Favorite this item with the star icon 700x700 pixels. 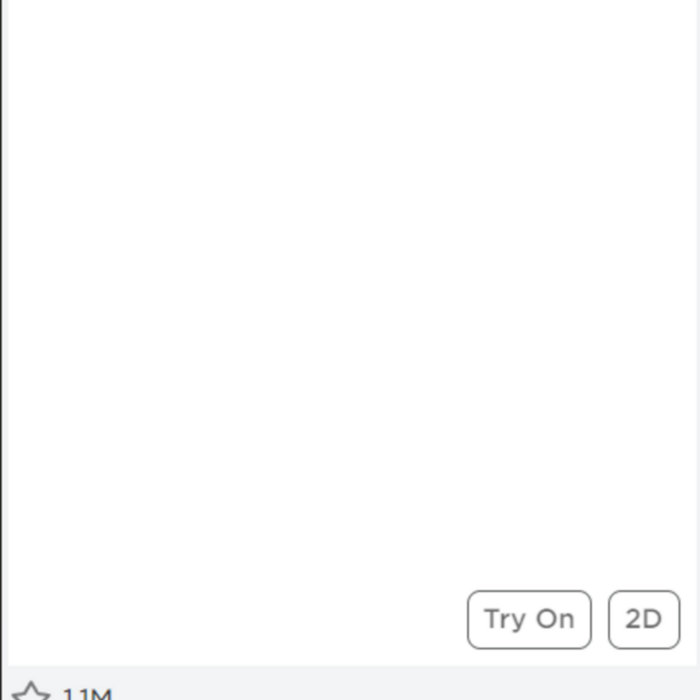click(x=31, y=692)
